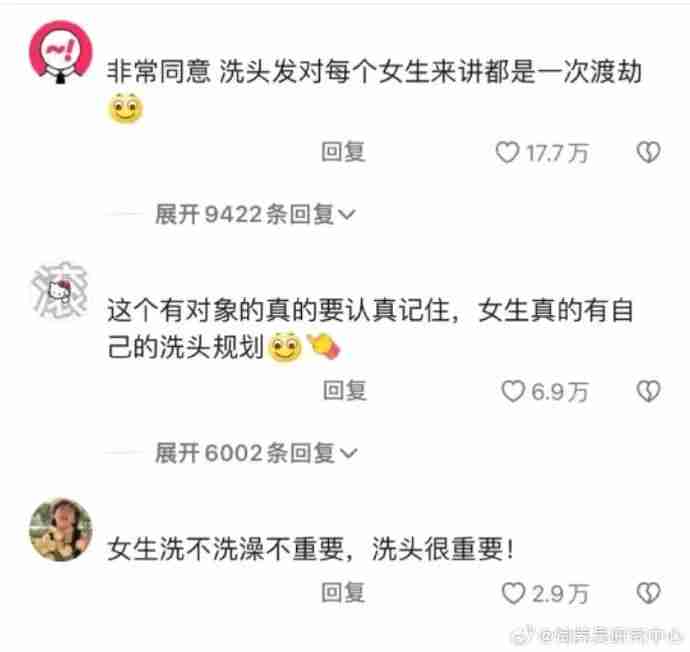Expand 6002 replies
The height and width of the screenshot is (652, 690).
pos(255,453)
